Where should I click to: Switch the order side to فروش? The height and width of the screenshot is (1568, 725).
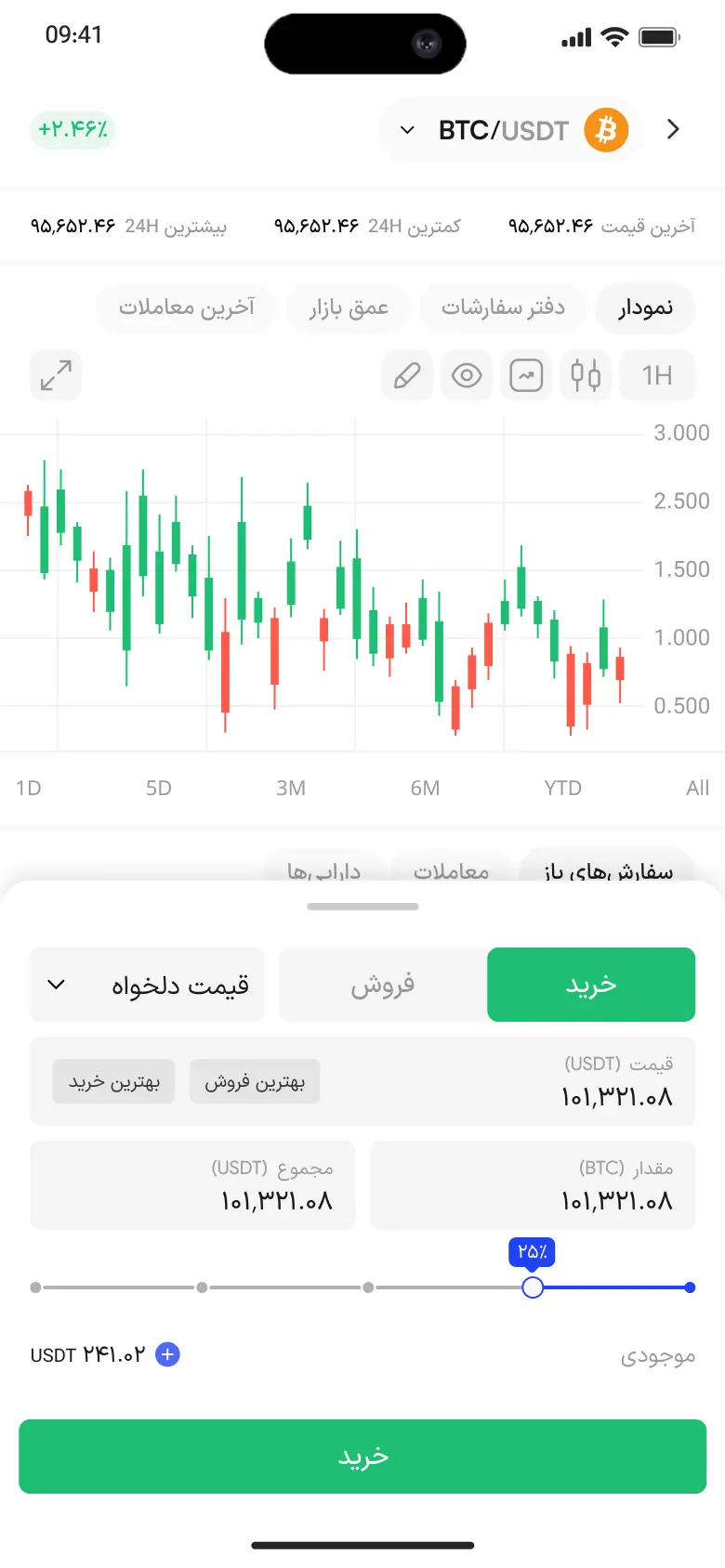(383, 985)
